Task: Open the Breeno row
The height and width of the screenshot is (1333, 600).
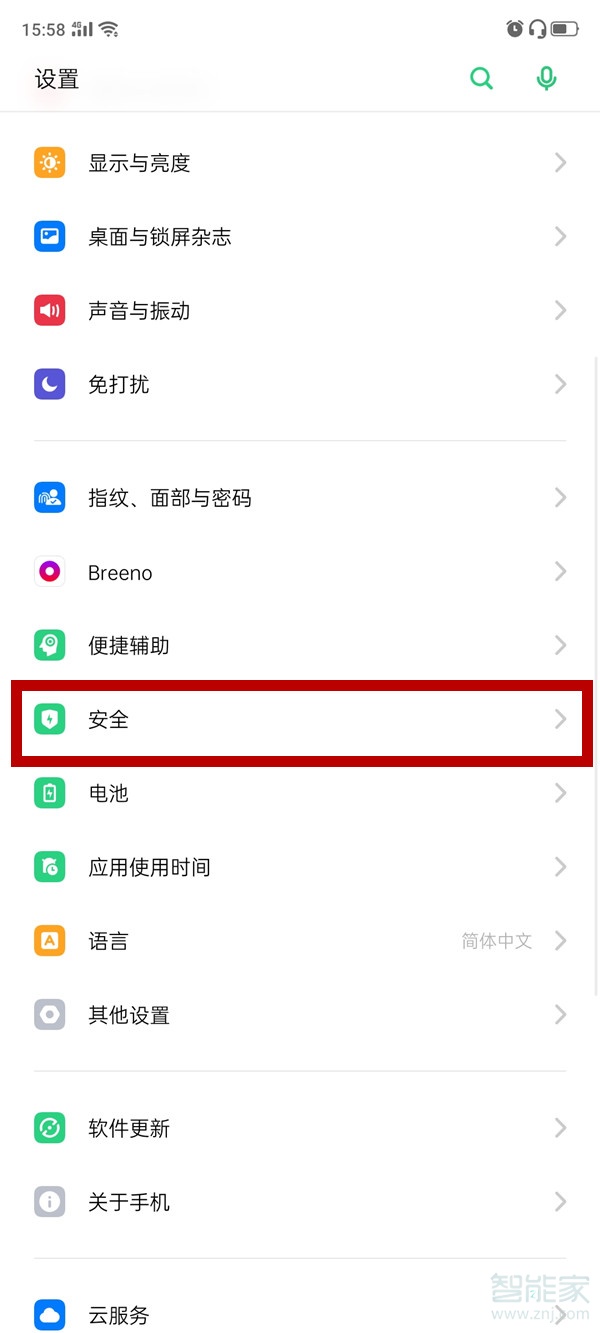Action: (120, 572)
